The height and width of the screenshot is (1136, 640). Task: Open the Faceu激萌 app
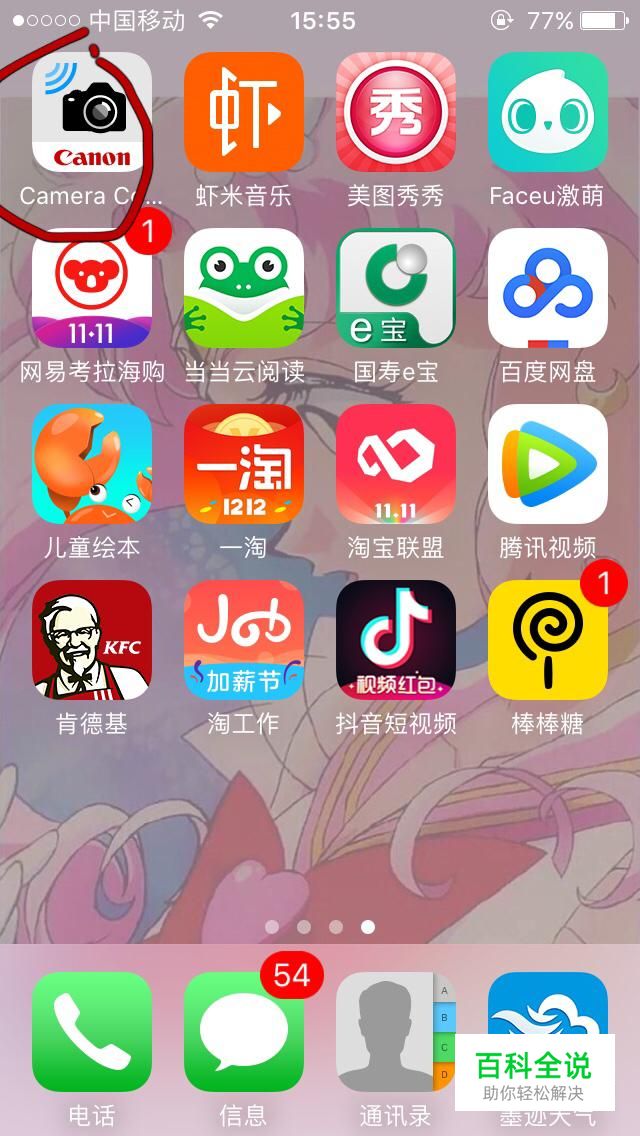tap(547, 112)
